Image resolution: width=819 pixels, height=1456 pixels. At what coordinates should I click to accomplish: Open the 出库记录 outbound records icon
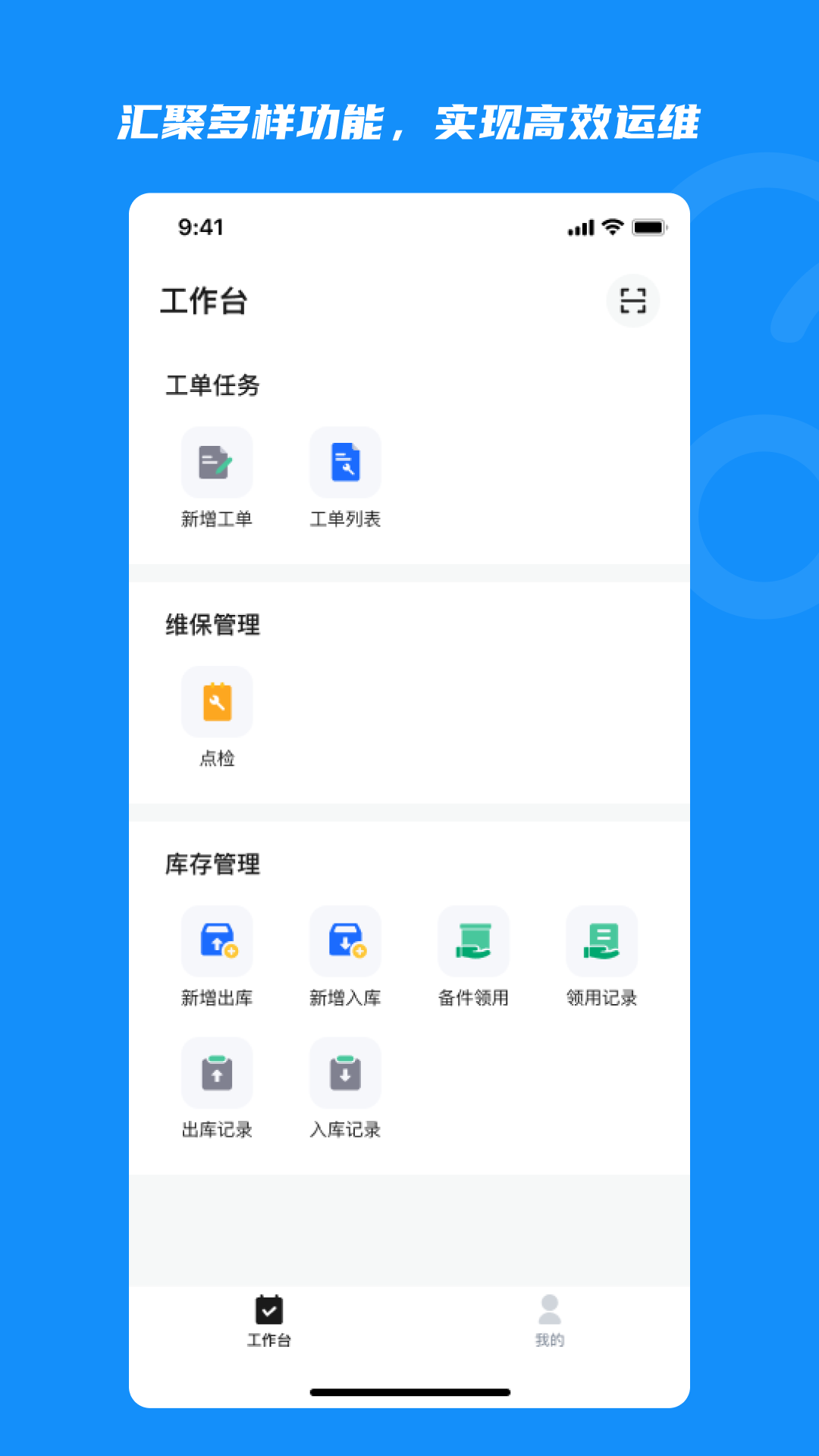(217, 1072)
